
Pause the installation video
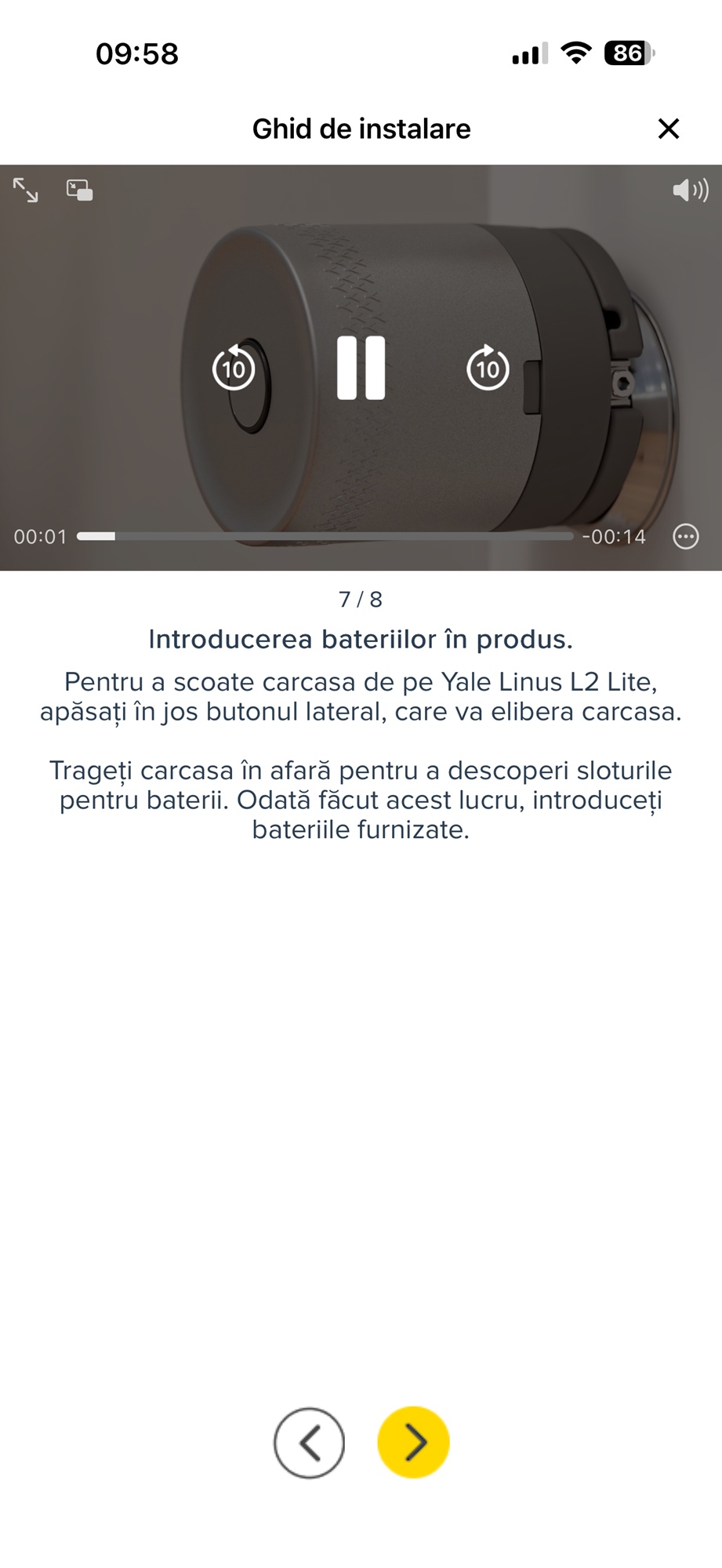(x=361, y=368)
